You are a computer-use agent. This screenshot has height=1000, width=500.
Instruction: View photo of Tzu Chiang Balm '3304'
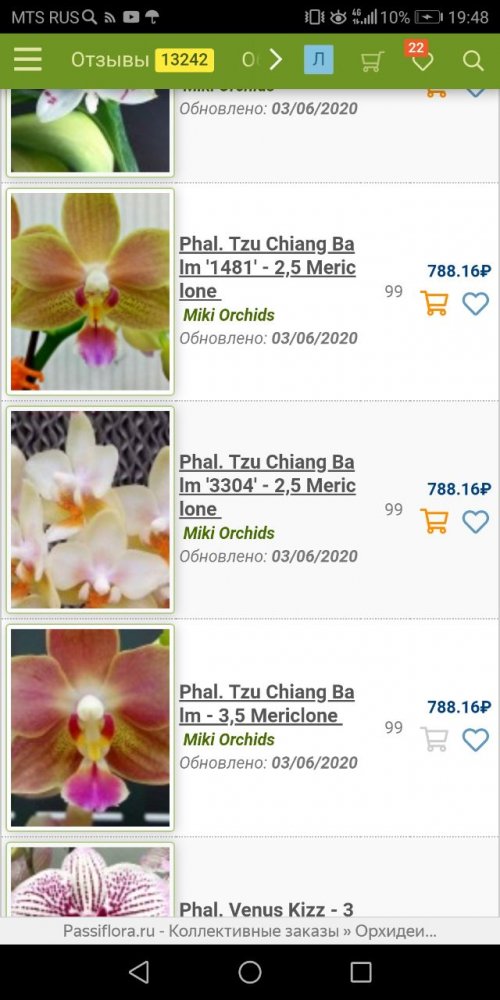click(x=90, y=510)
